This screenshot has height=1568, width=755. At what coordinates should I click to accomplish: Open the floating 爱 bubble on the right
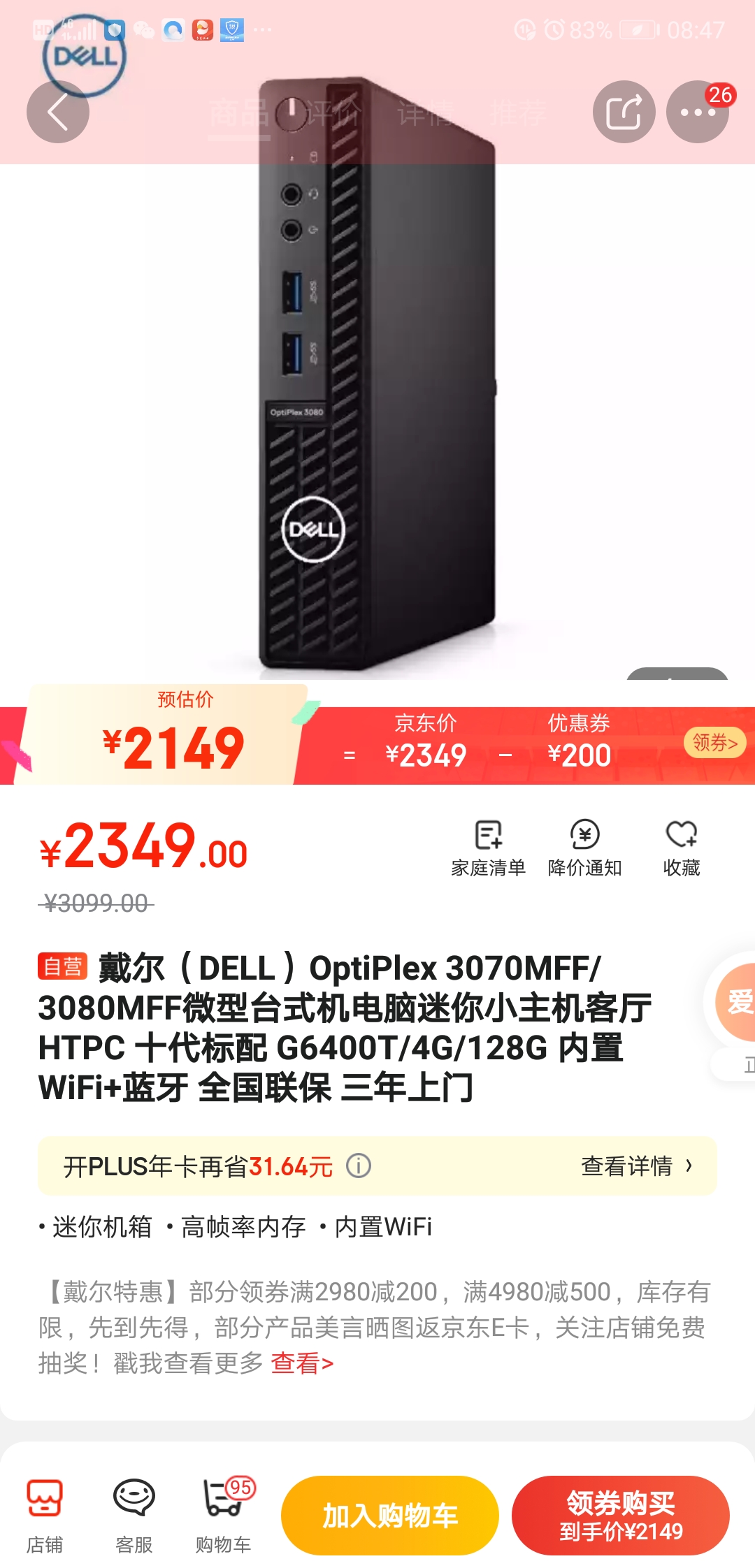(x=736, y=1001)
